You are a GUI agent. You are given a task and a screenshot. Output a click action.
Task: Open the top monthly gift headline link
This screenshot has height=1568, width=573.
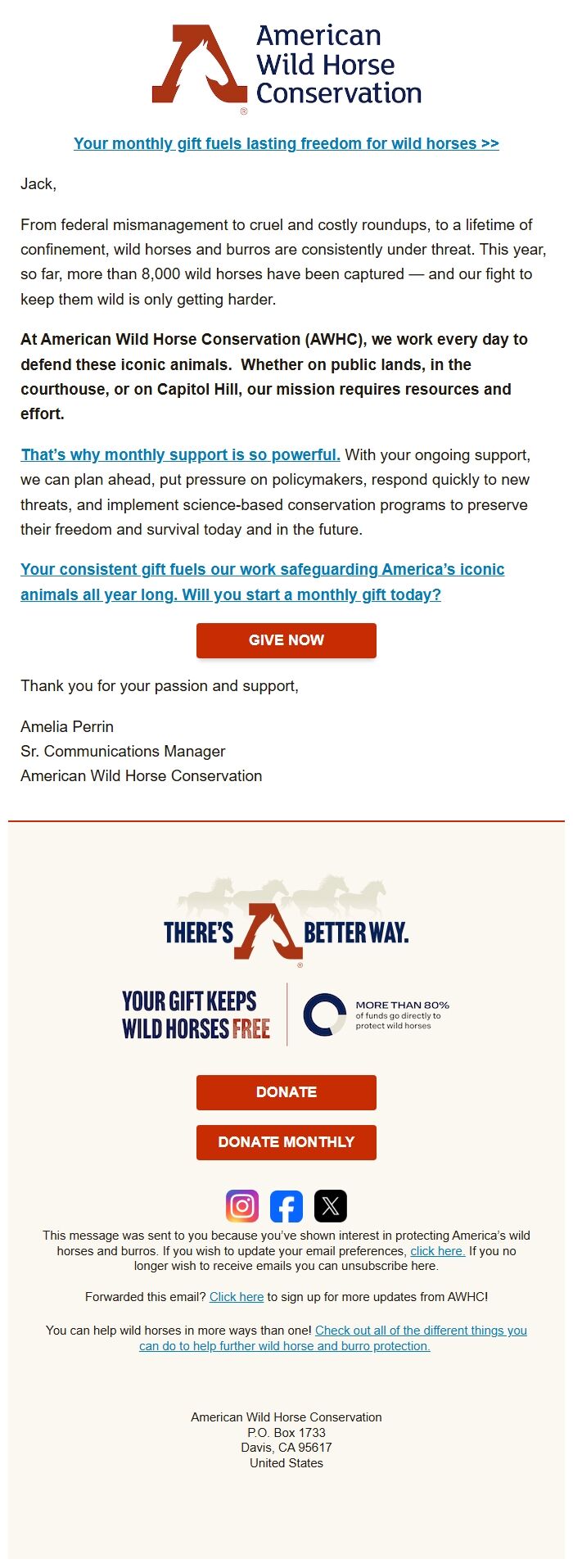[286, 144]
